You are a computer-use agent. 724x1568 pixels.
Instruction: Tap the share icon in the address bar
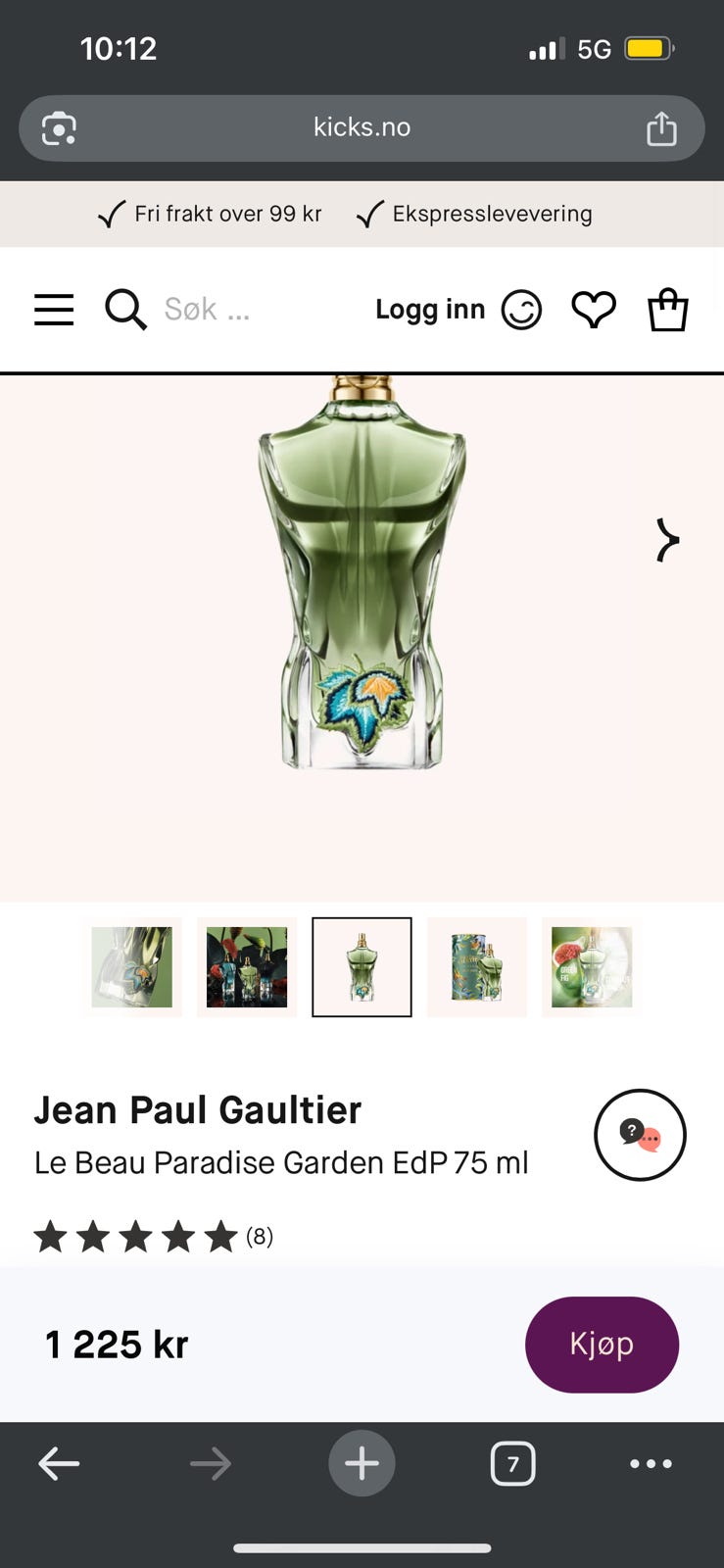[x=662, y=127]
